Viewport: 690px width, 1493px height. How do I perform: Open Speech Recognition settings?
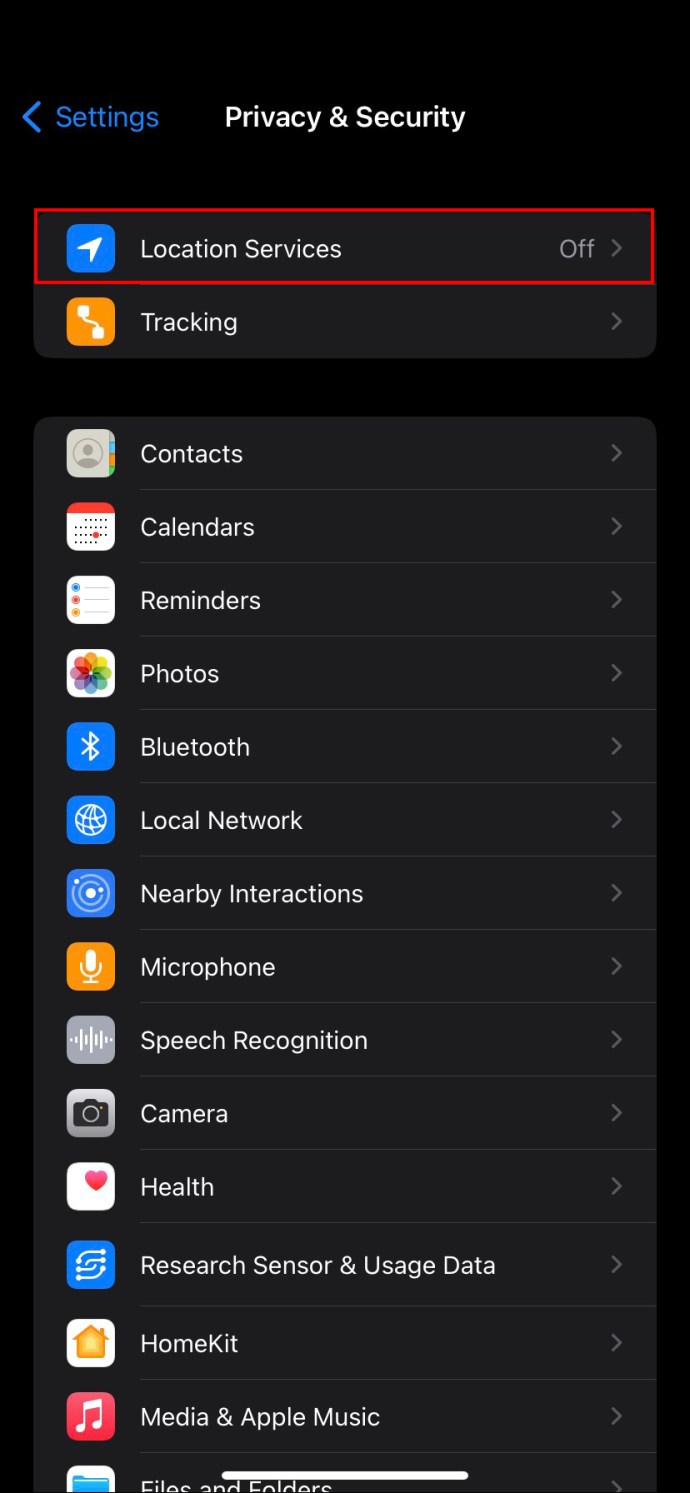pyautogui.click(x=345, y=1040)
